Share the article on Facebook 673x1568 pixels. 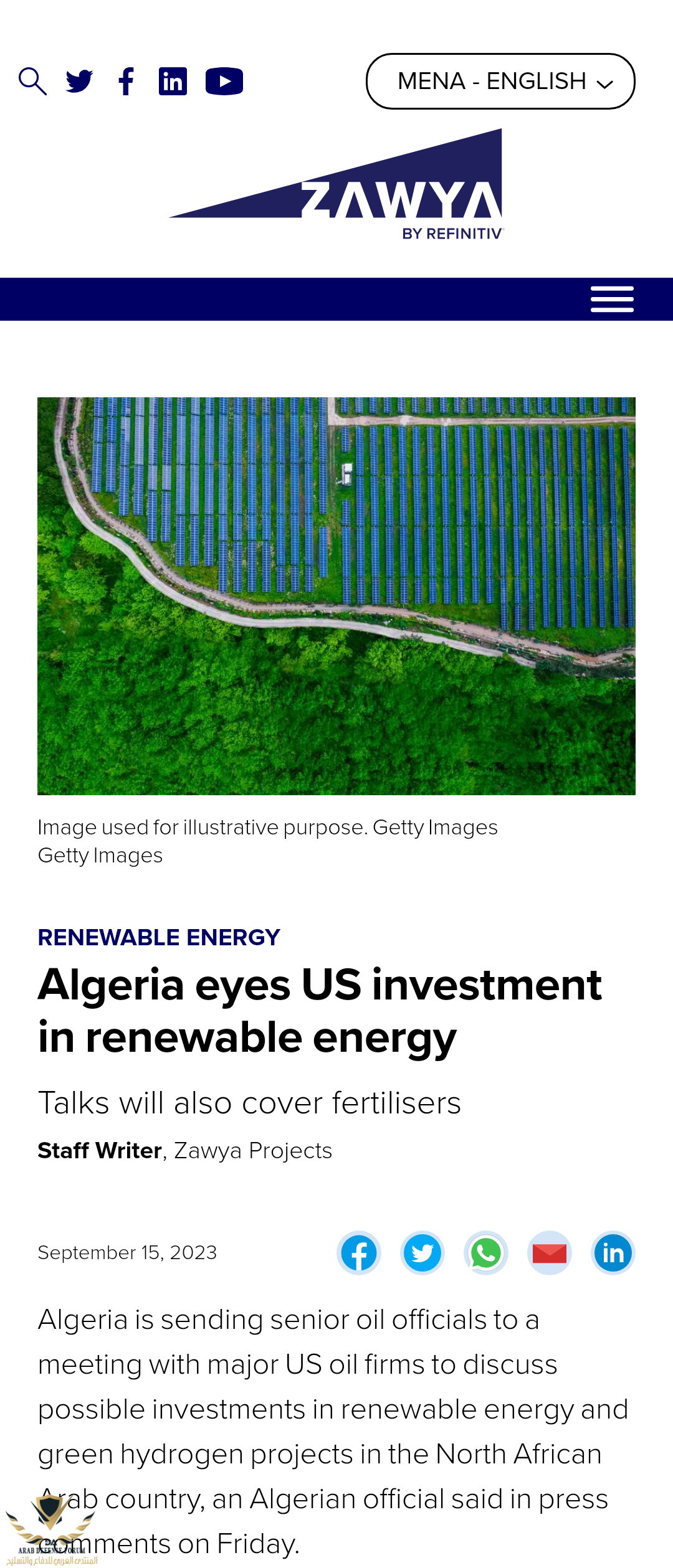click(359, 1253)
